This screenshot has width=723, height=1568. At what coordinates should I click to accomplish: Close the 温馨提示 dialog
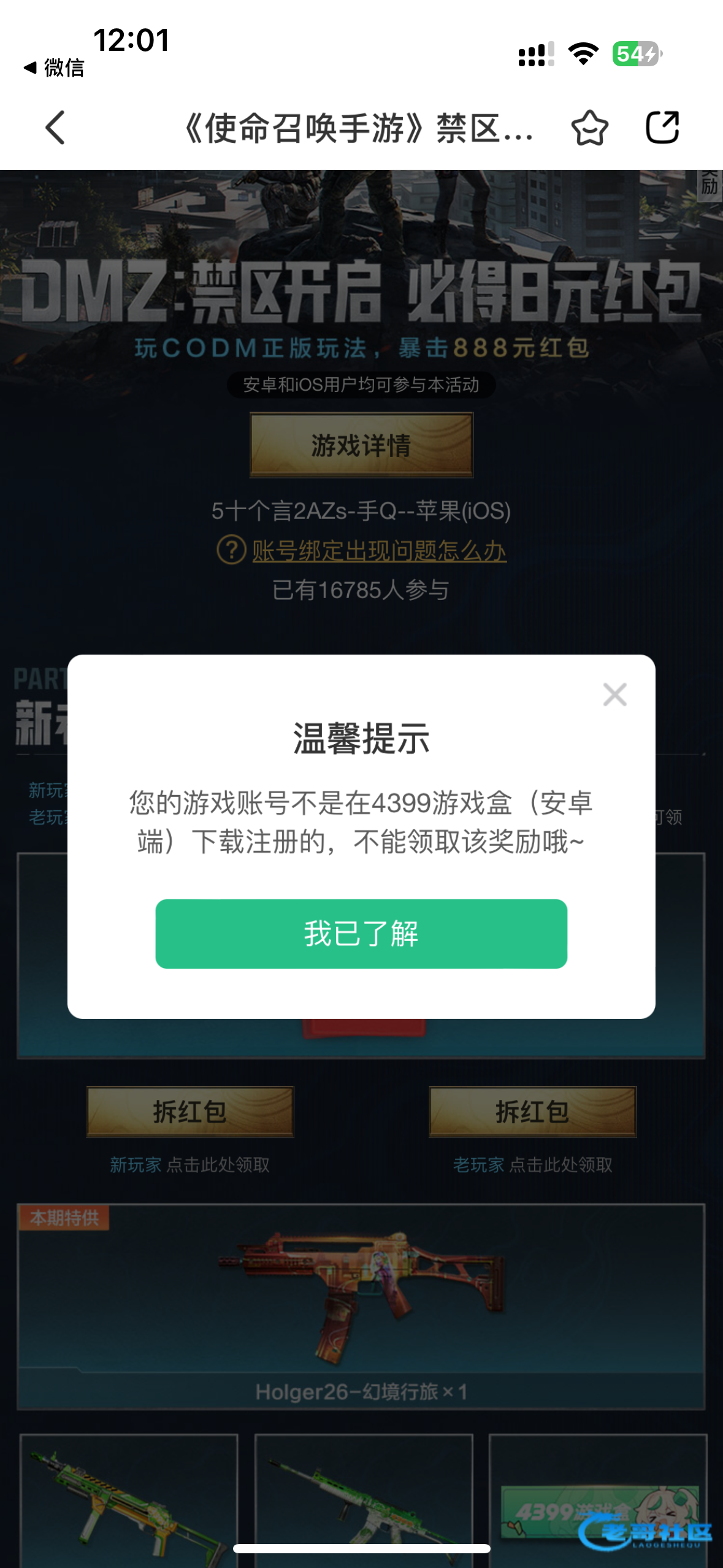point(614,694)
